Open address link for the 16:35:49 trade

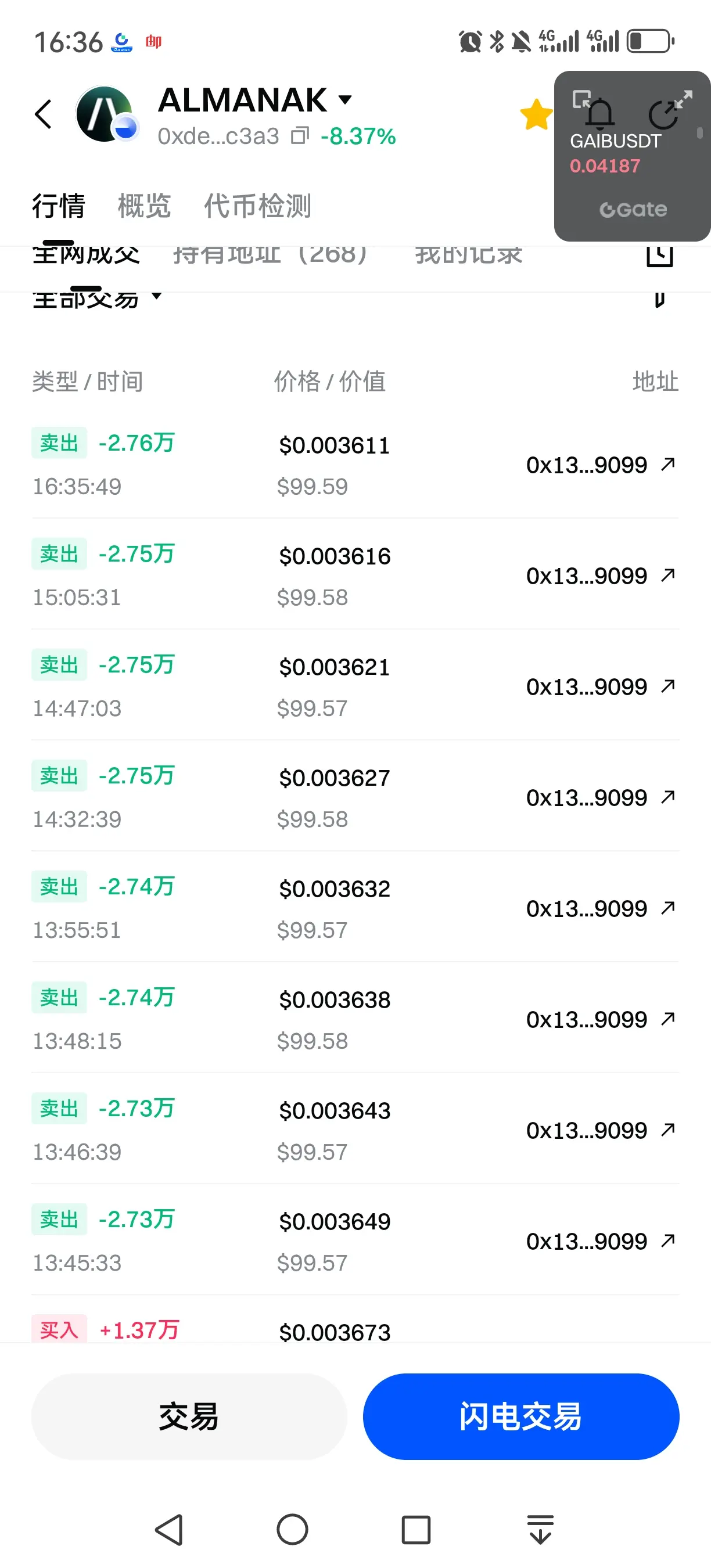coord(668,465)
